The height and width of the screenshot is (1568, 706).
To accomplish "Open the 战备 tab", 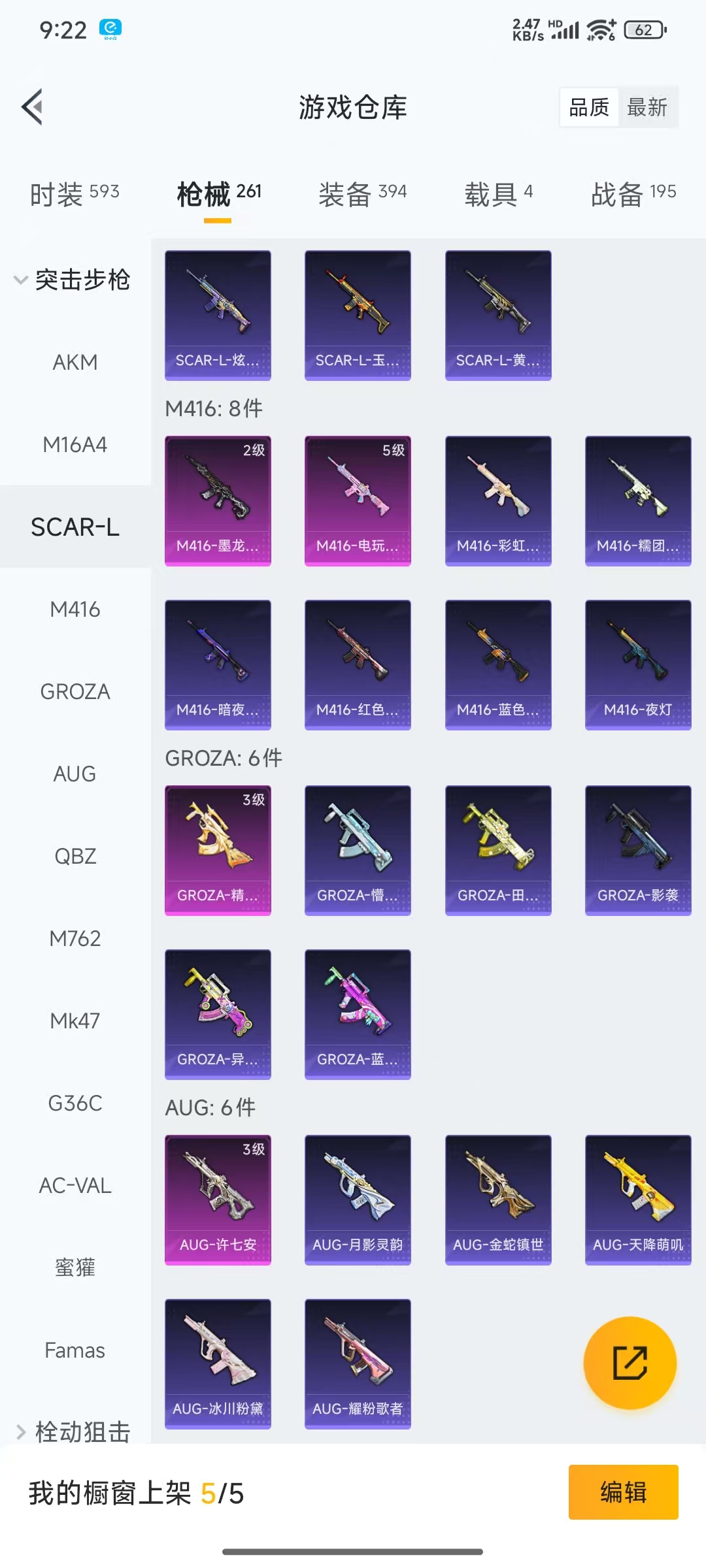I will pos(633,193).
